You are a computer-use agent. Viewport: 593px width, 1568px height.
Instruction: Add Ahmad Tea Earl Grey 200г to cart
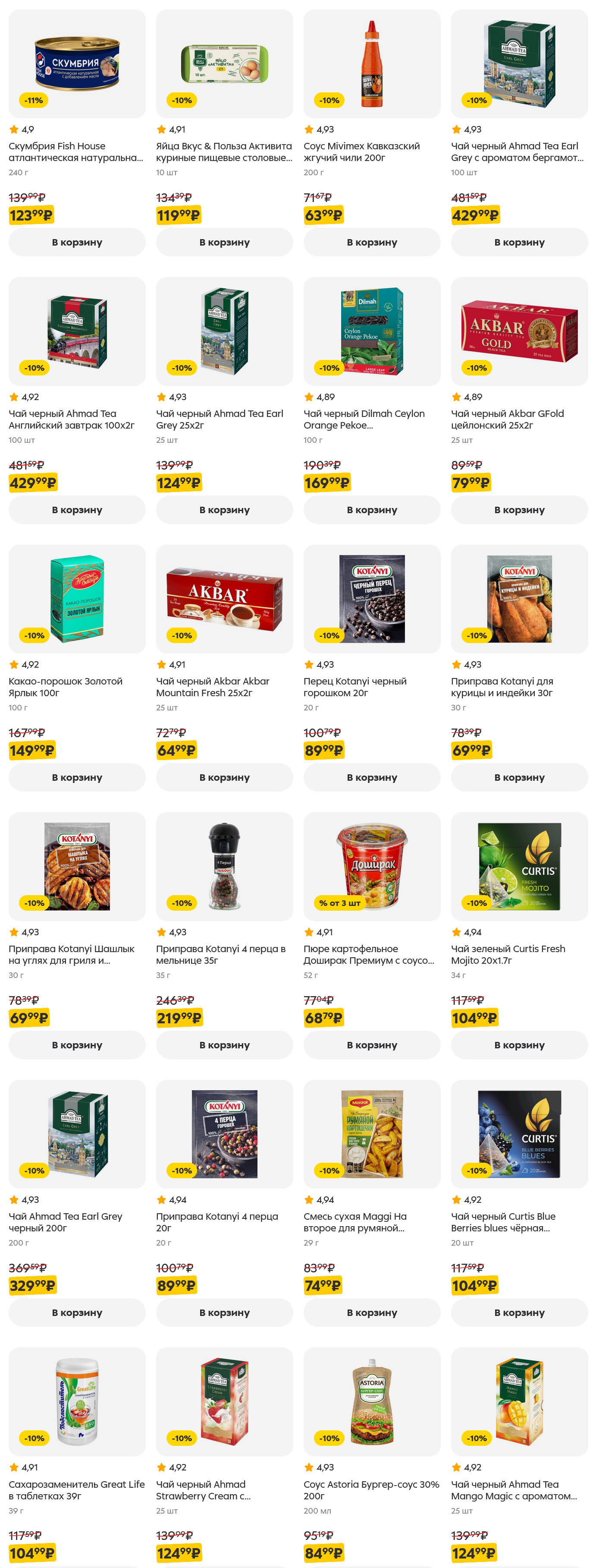77,1312
